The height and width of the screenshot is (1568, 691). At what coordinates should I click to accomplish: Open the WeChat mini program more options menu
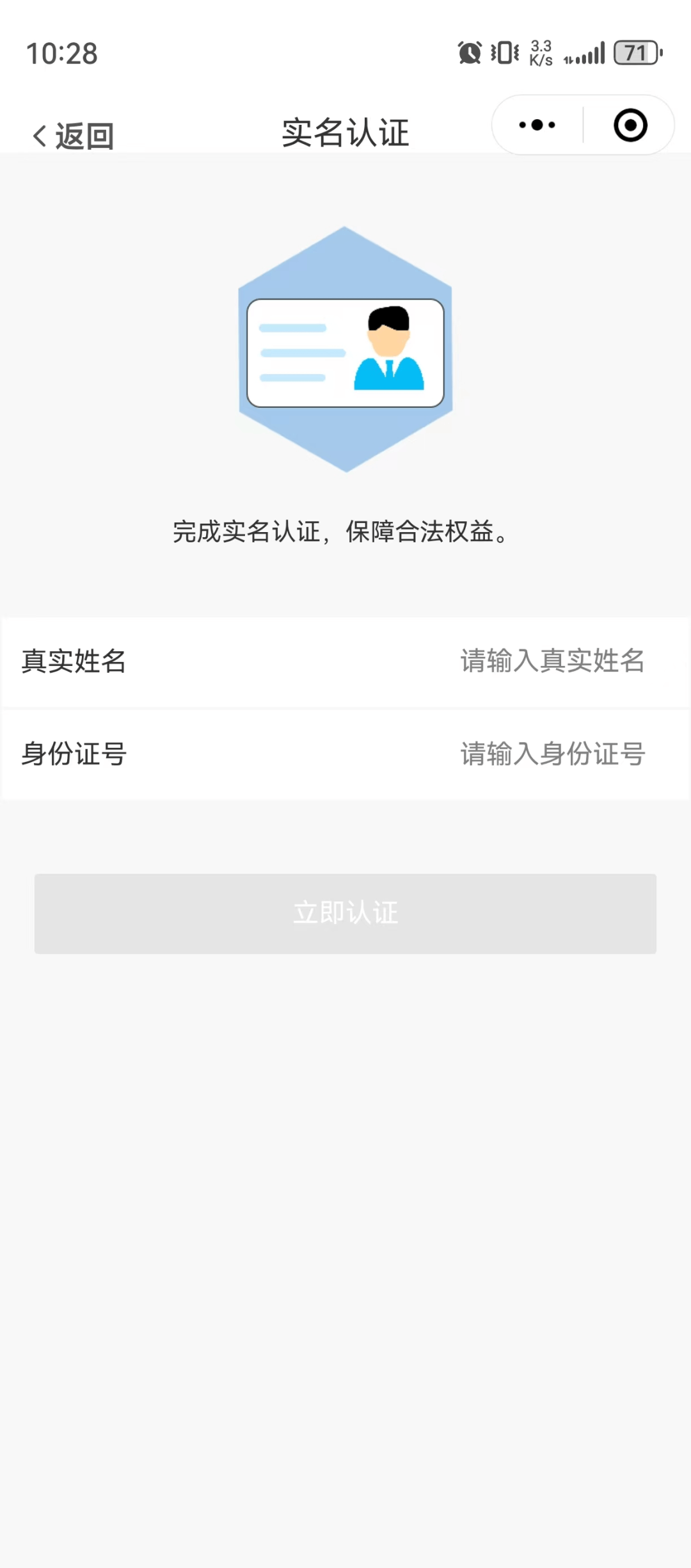point(535,125)
